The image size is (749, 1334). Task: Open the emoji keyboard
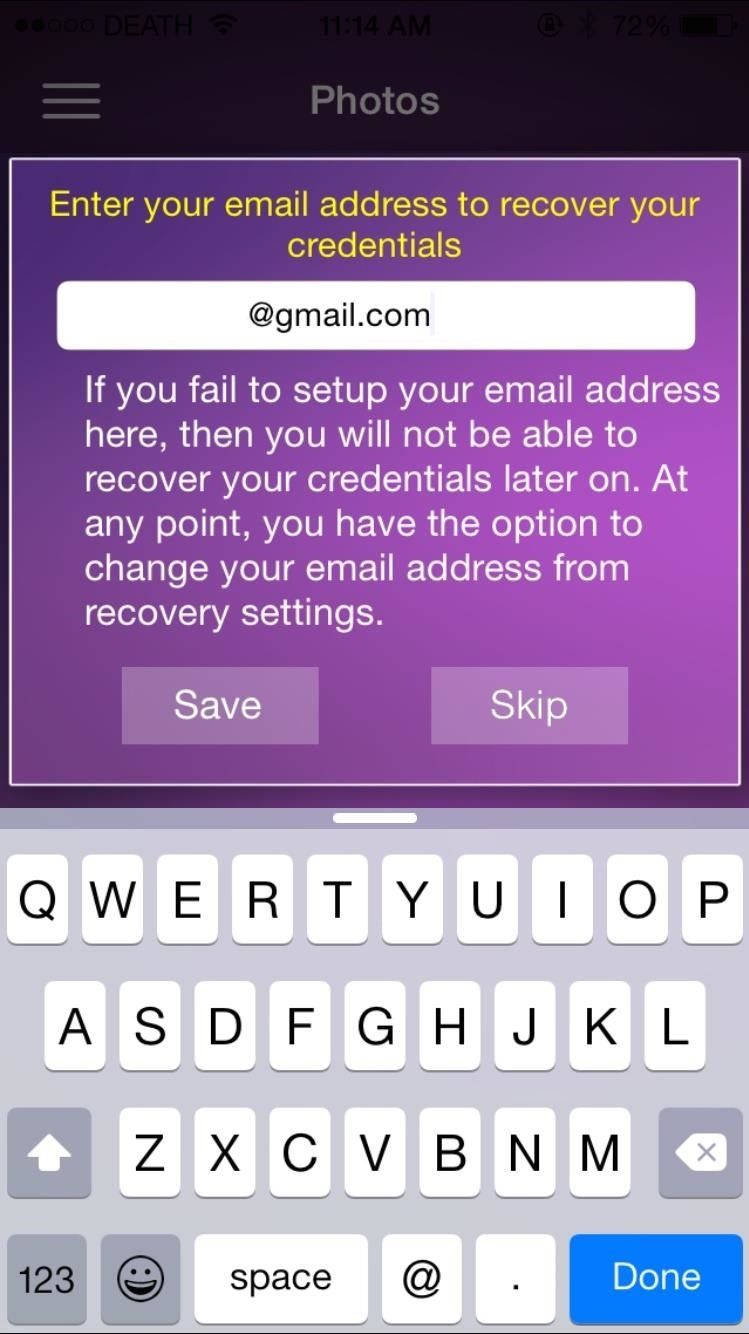point(141,1278)
